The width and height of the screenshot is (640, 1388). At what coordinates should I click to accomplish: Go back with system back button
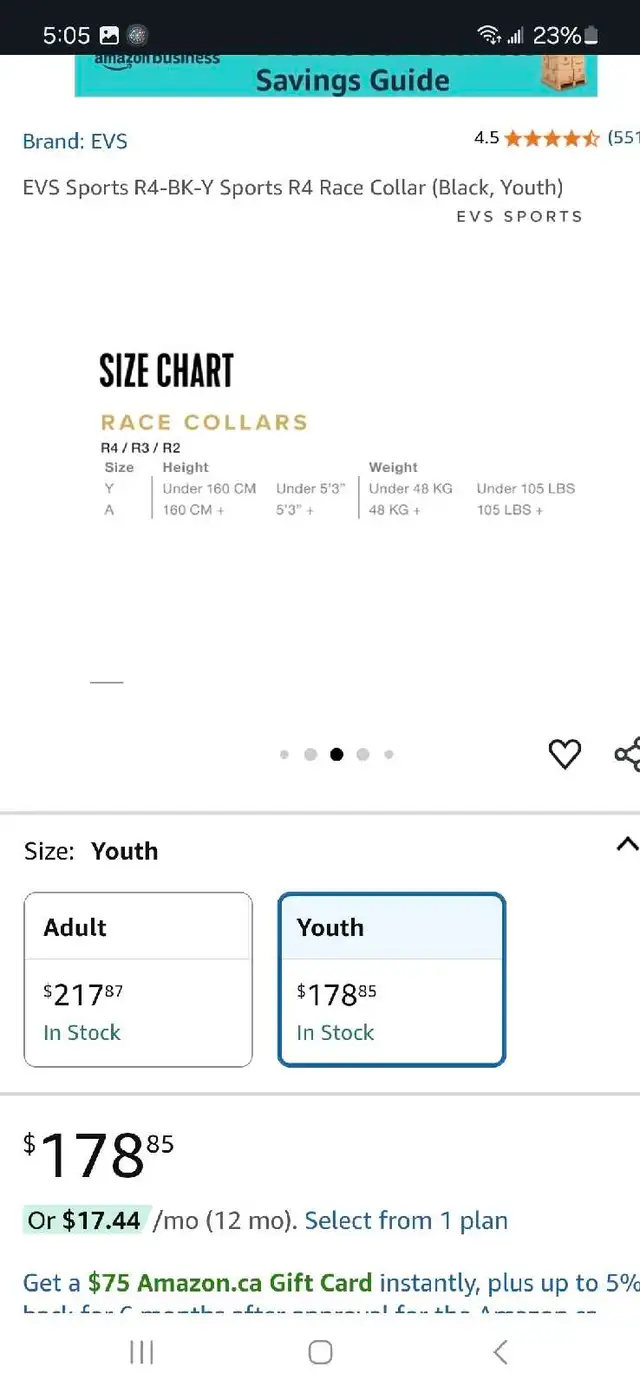(501, 1352)
